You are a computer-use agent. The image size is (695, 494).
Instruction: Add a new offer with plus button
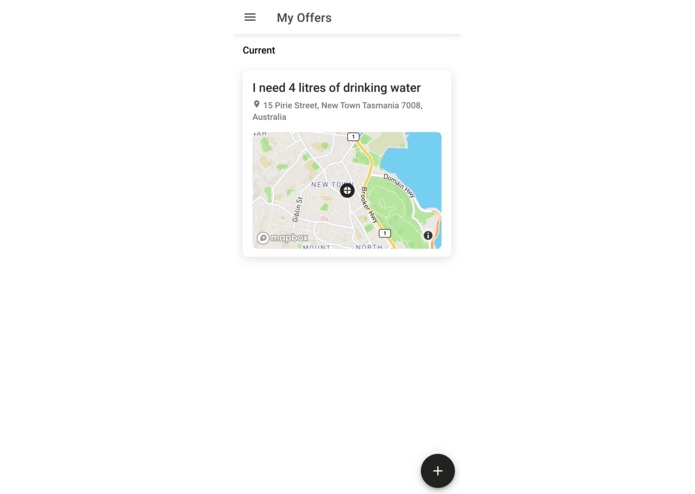pyautogui.click(x=437, y=471)
